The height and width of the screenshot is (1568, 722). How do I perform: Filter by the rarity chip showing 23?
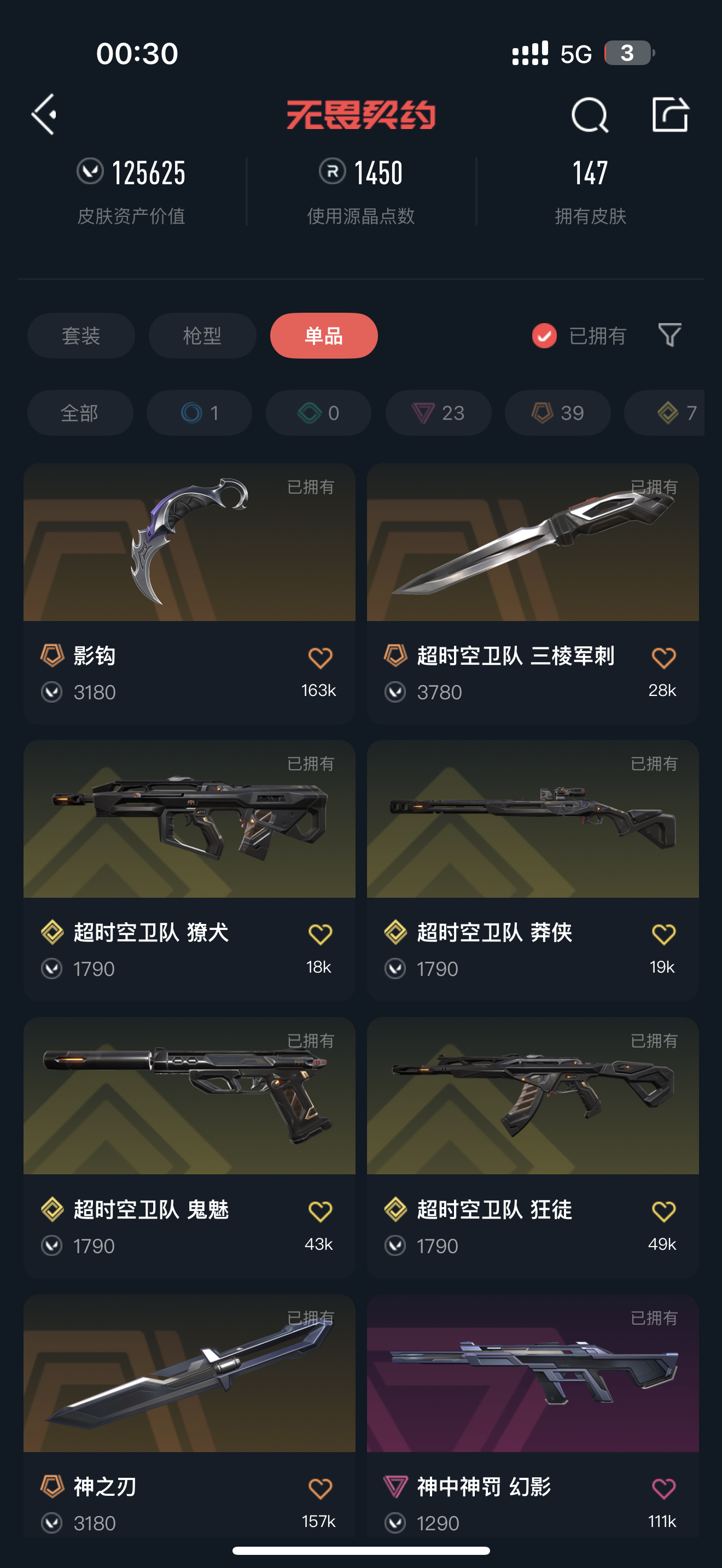pyautogui.click(x=438, y=413)
